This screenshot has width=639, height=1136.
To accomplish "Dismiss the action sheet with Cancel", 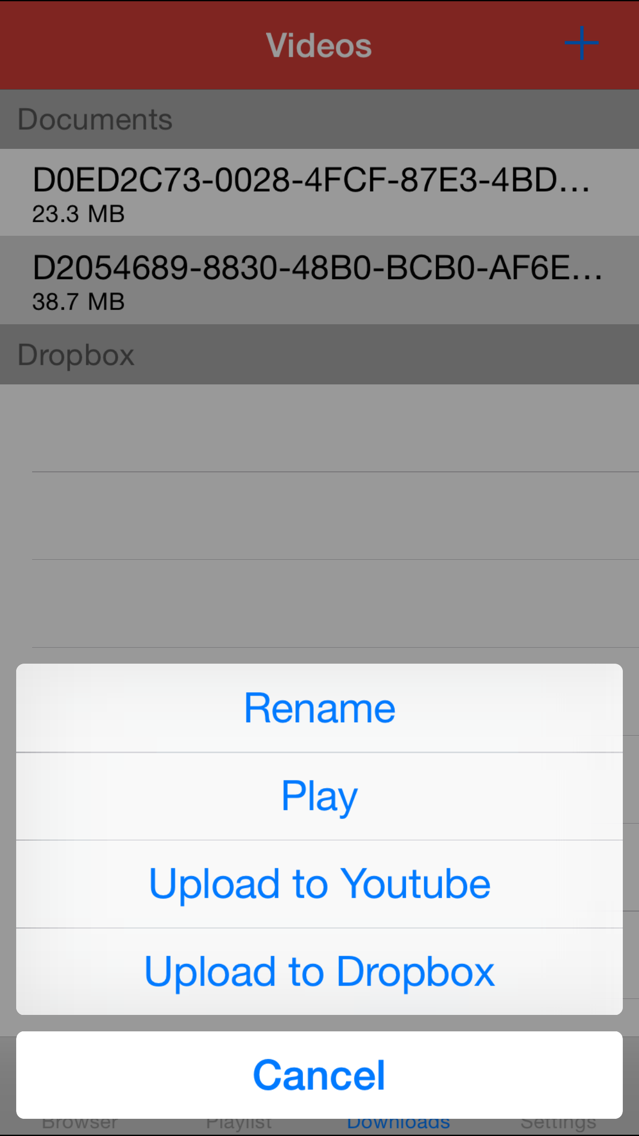I will click(319, 1075).
